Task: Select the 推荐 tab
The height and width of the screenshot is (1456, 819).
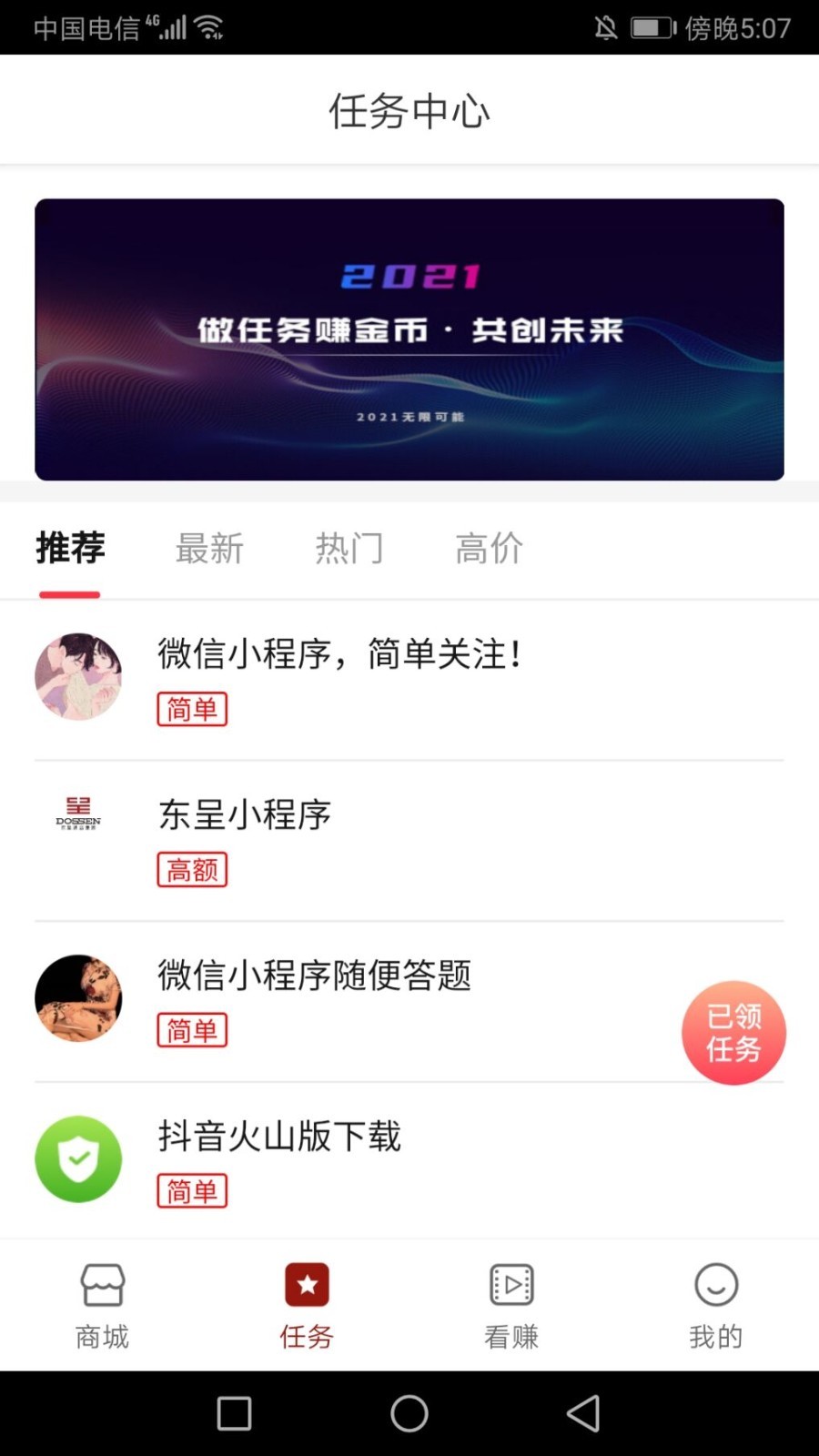Action: pos(70,549)
